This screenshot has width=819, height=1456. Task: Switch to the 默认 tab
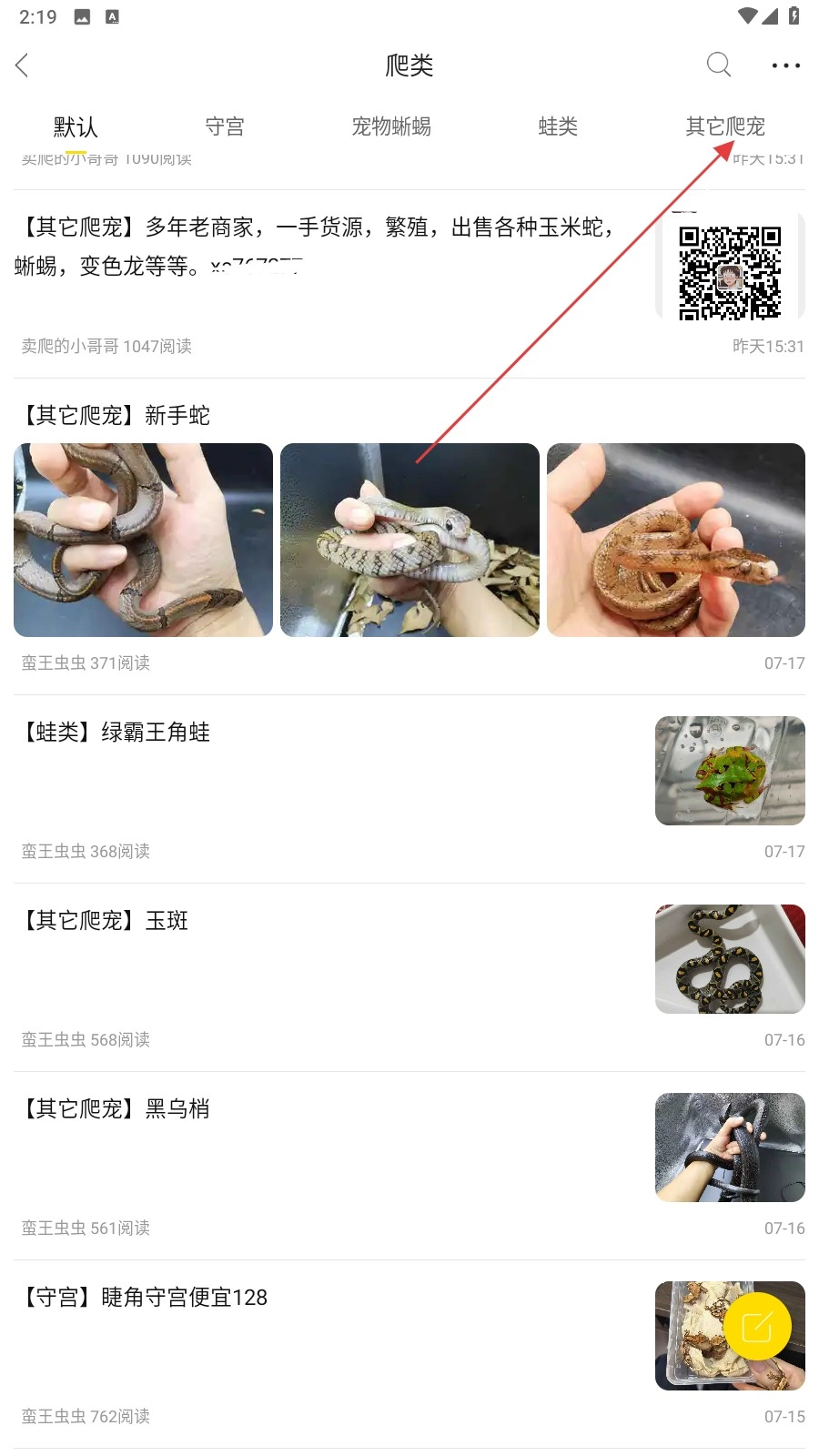pos(76,126)
